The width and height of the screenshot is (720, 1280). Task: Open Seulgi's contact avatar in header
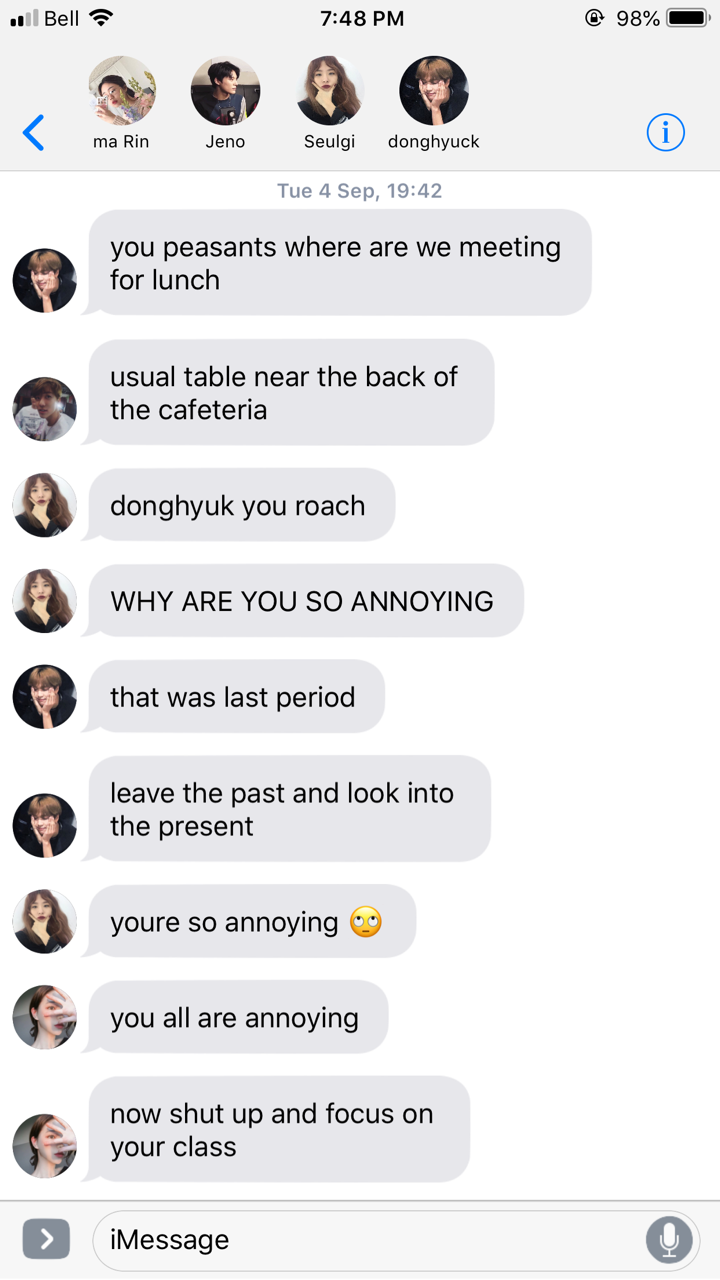click(329, 91)
